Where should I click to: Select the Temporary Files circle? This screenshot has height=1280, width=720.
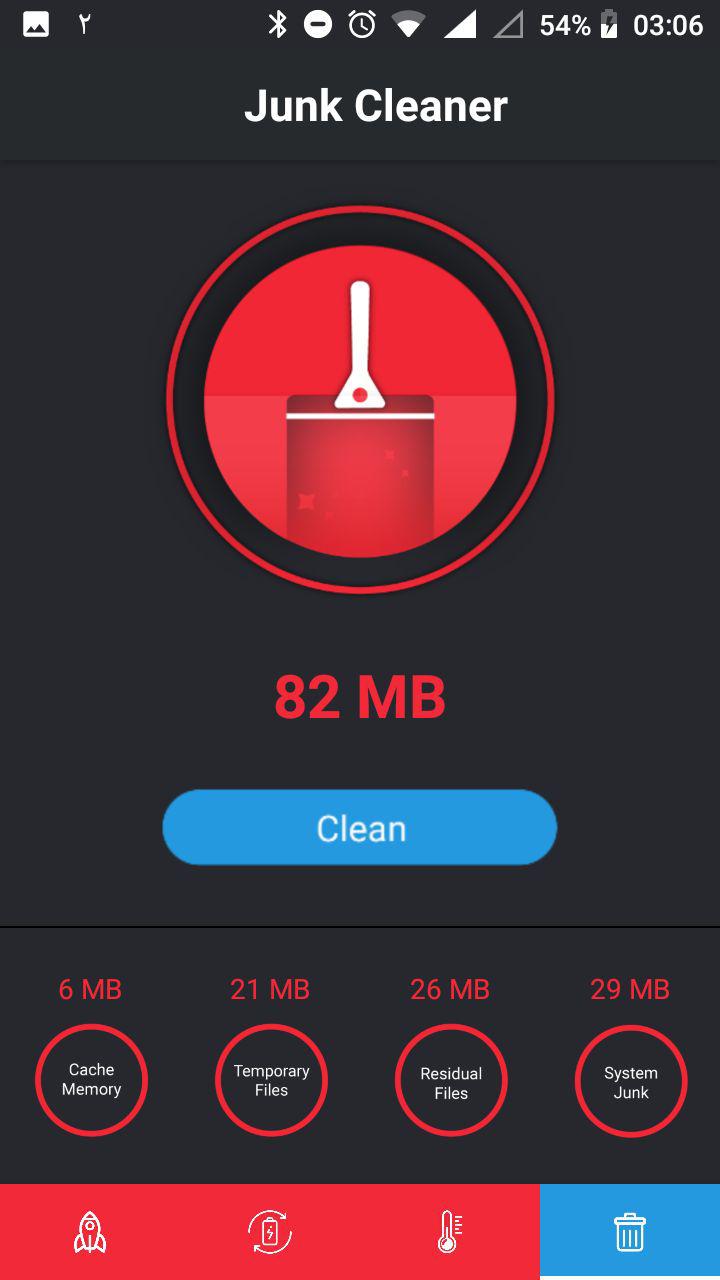coord(271,1081)
